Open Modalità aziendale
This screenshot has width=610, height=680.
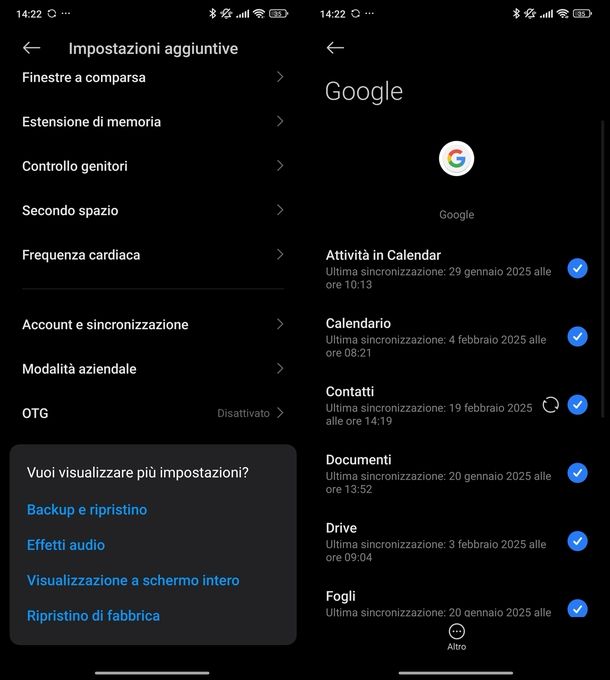(x=152, y=369)
